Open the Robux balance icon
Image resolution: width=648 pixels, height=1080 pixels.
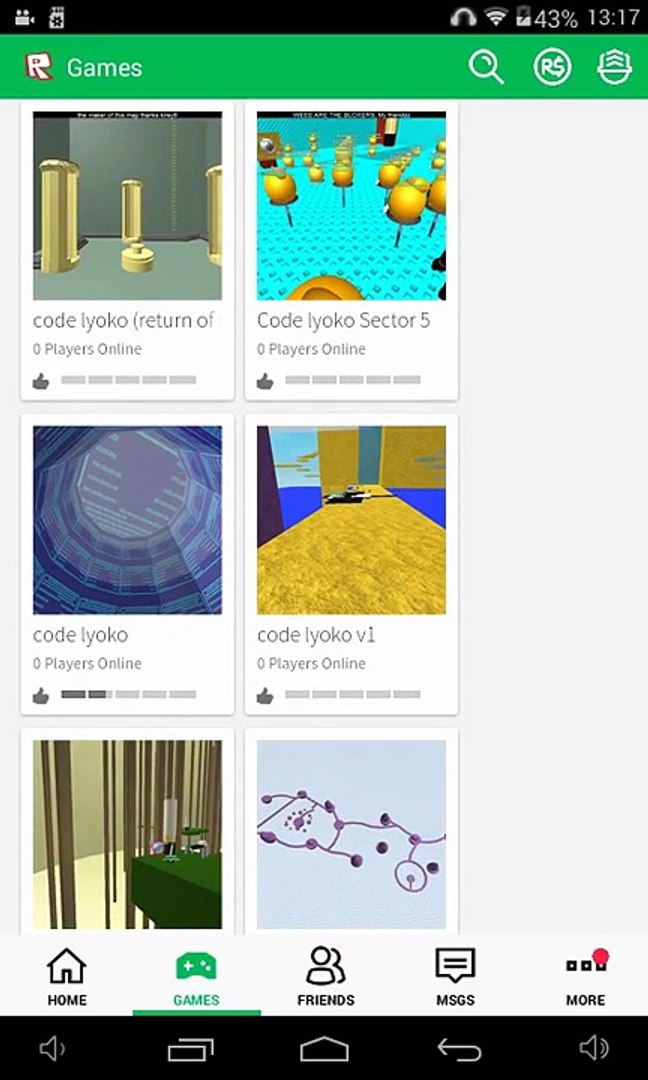coord(551,68)
